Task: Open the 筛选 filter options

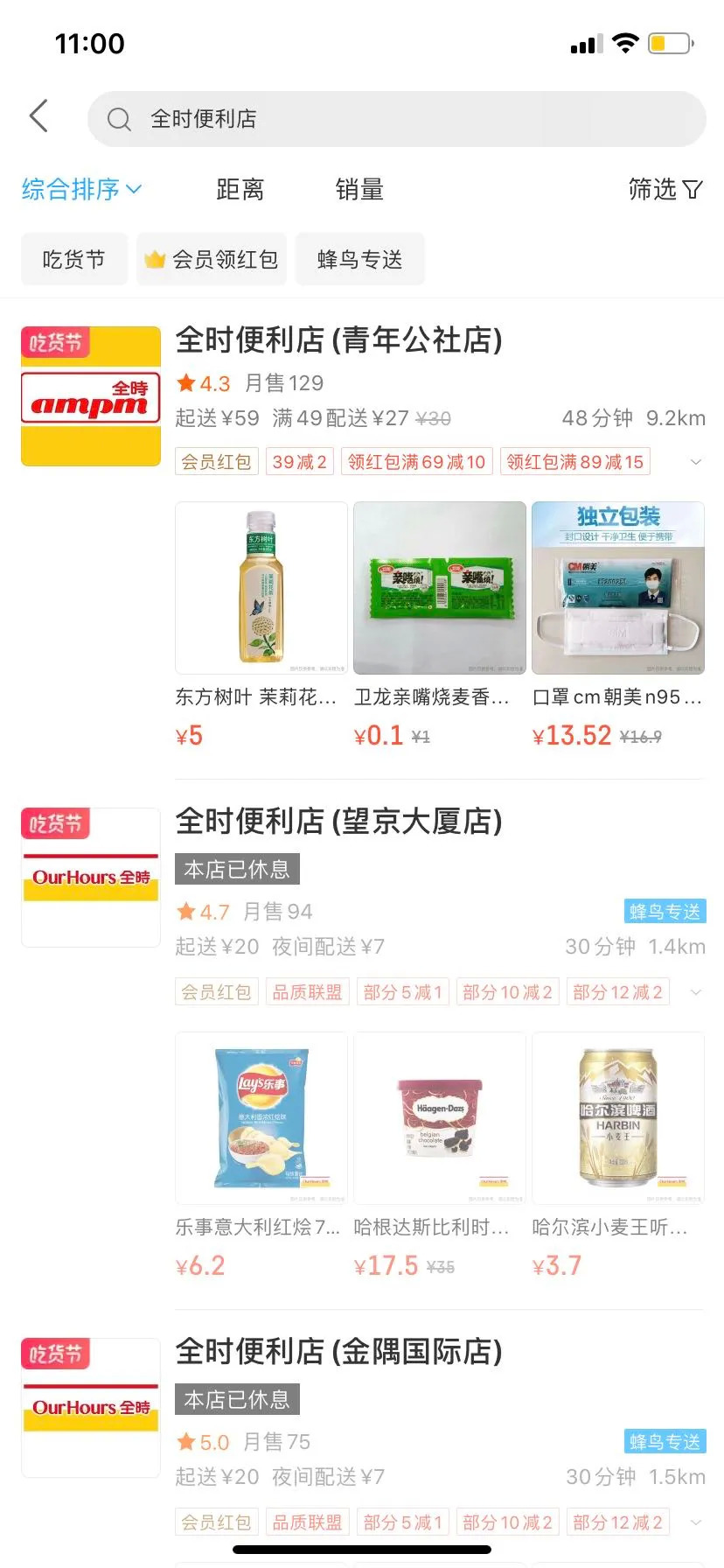Action: [x=665, y=189]
